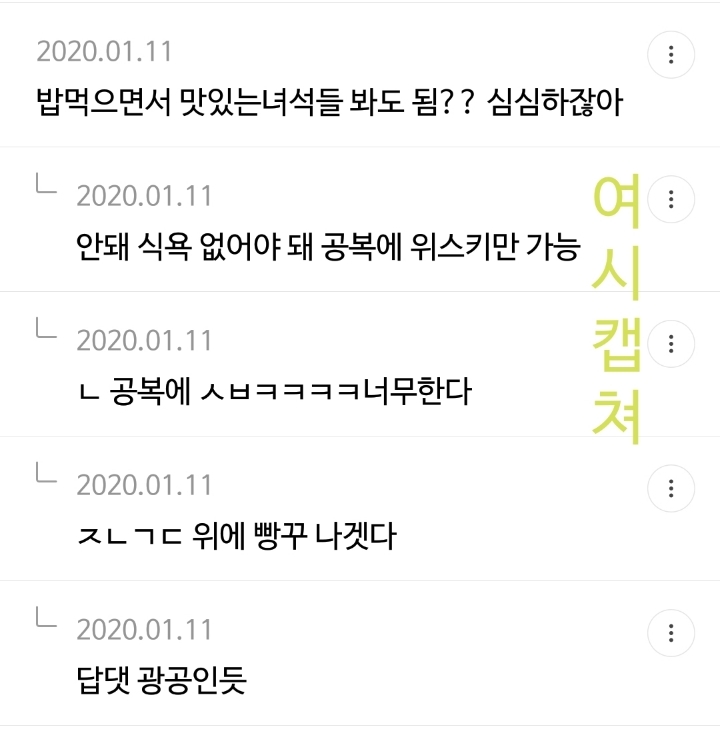Open options for reply '안돼 식욕 없어야 돼'
Viewport: 720px width, 731px height.
coord(671,199)
